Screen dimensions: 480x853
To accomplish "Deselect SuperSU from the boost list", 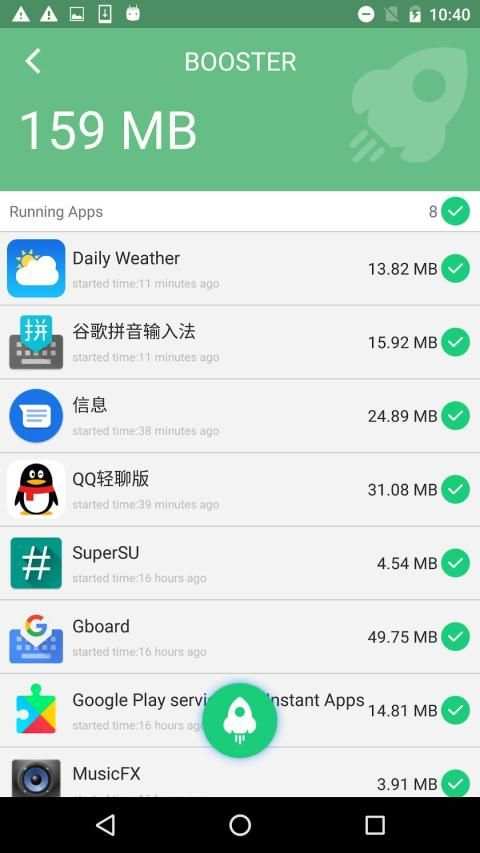I will [x=455, y=563].
